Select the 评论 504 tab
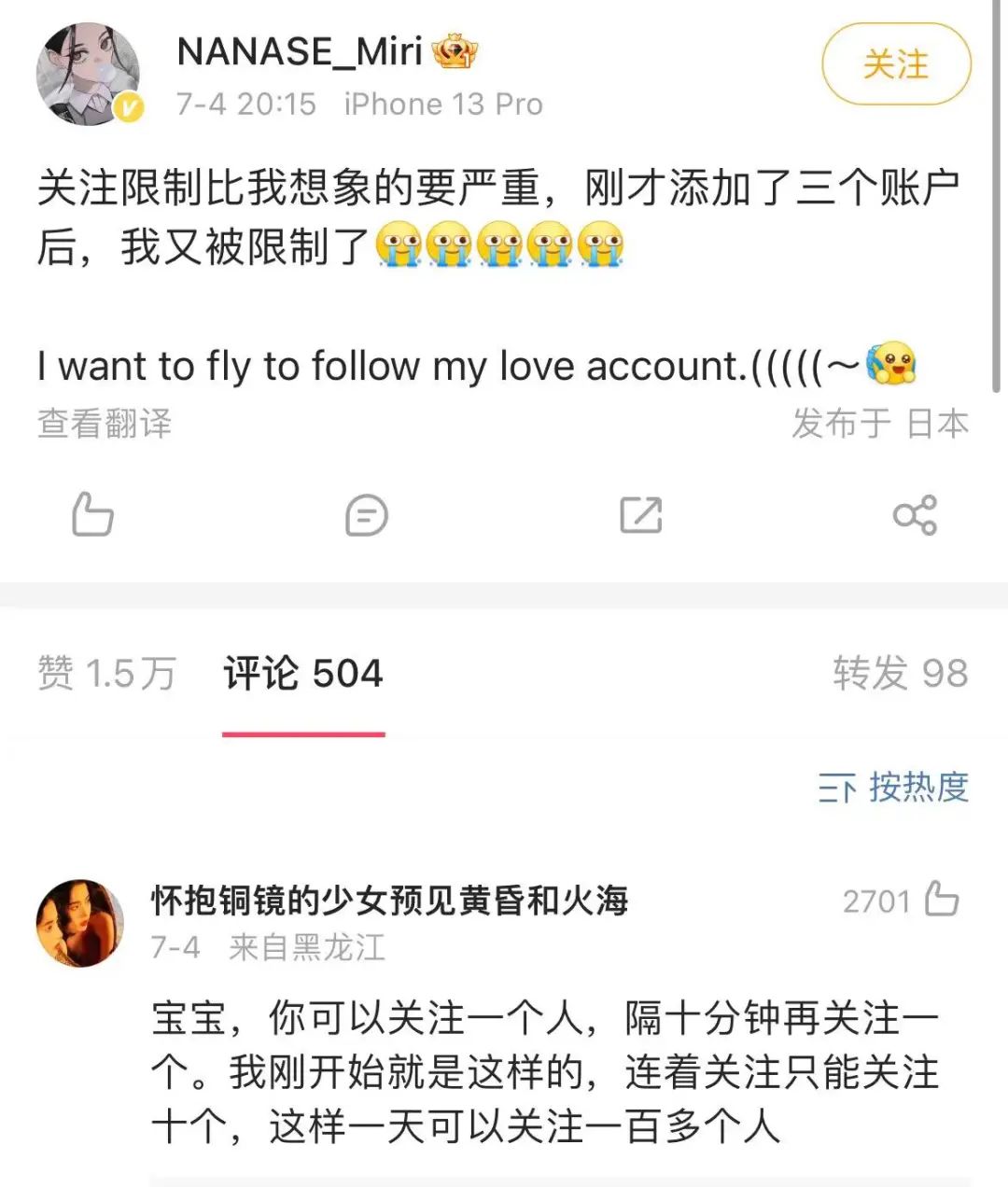1008x1187 pixels. coord(303,673)
